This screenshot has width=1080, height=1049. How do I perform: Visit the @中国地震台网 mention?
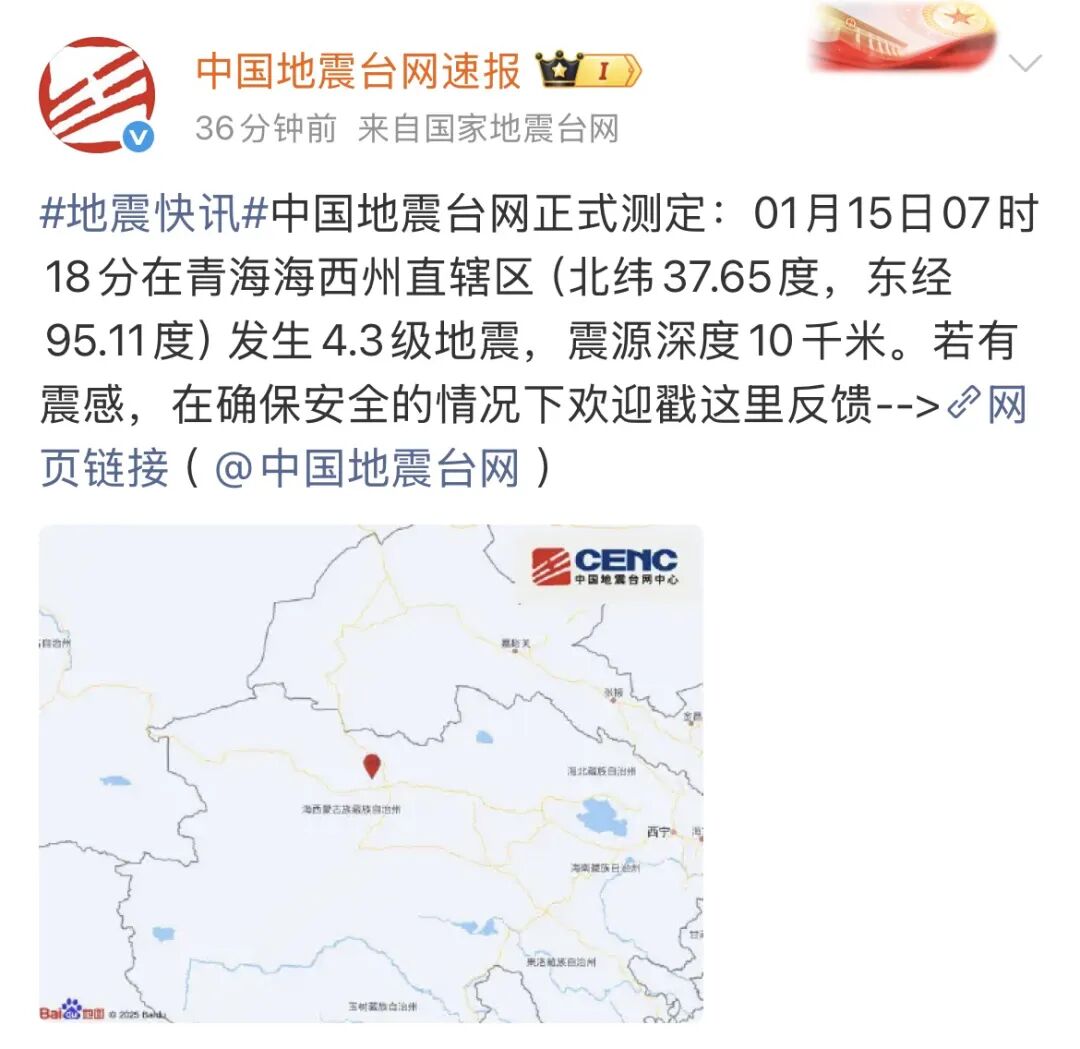click(x=368, y=469)
